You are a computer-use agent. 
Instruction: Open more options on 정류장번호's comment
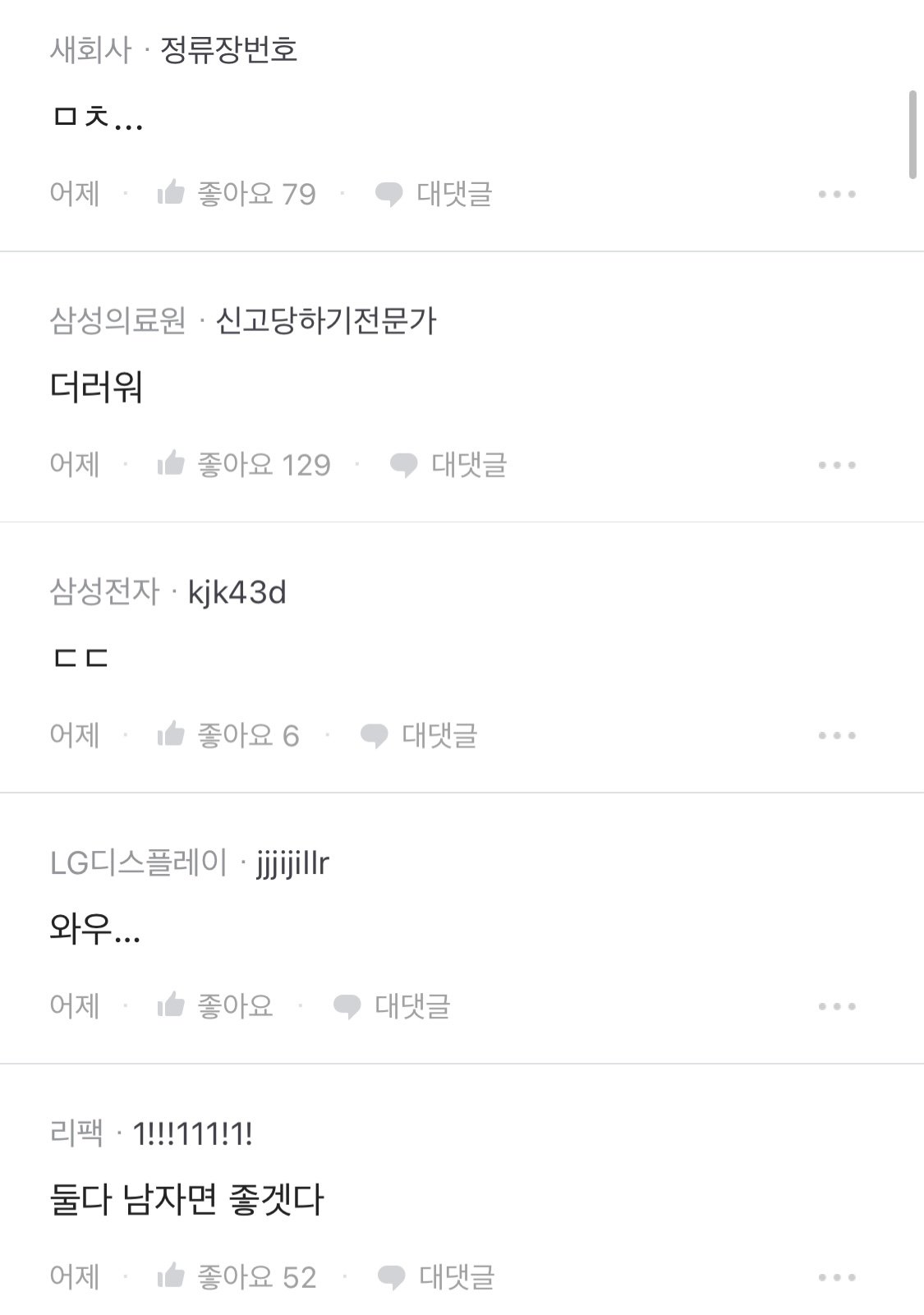(837, 195)
